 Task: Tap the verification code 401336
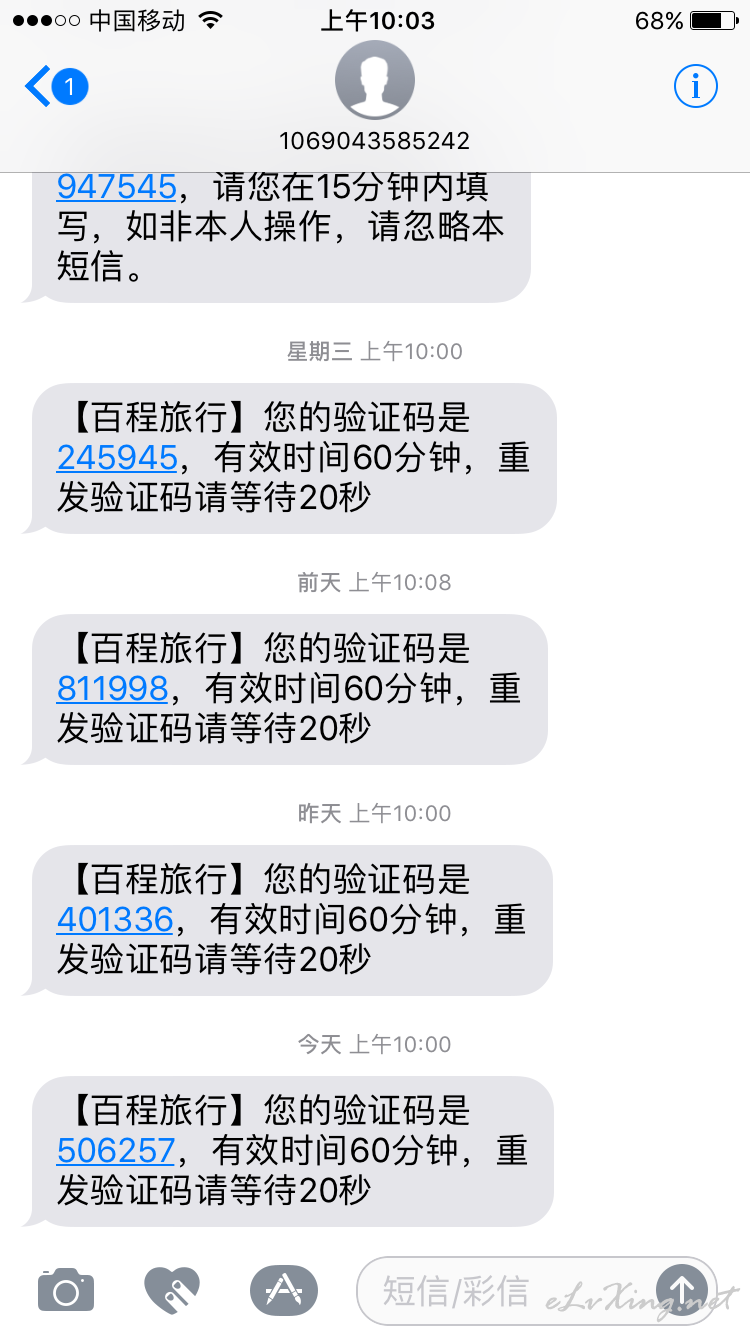tap(114, 920)
